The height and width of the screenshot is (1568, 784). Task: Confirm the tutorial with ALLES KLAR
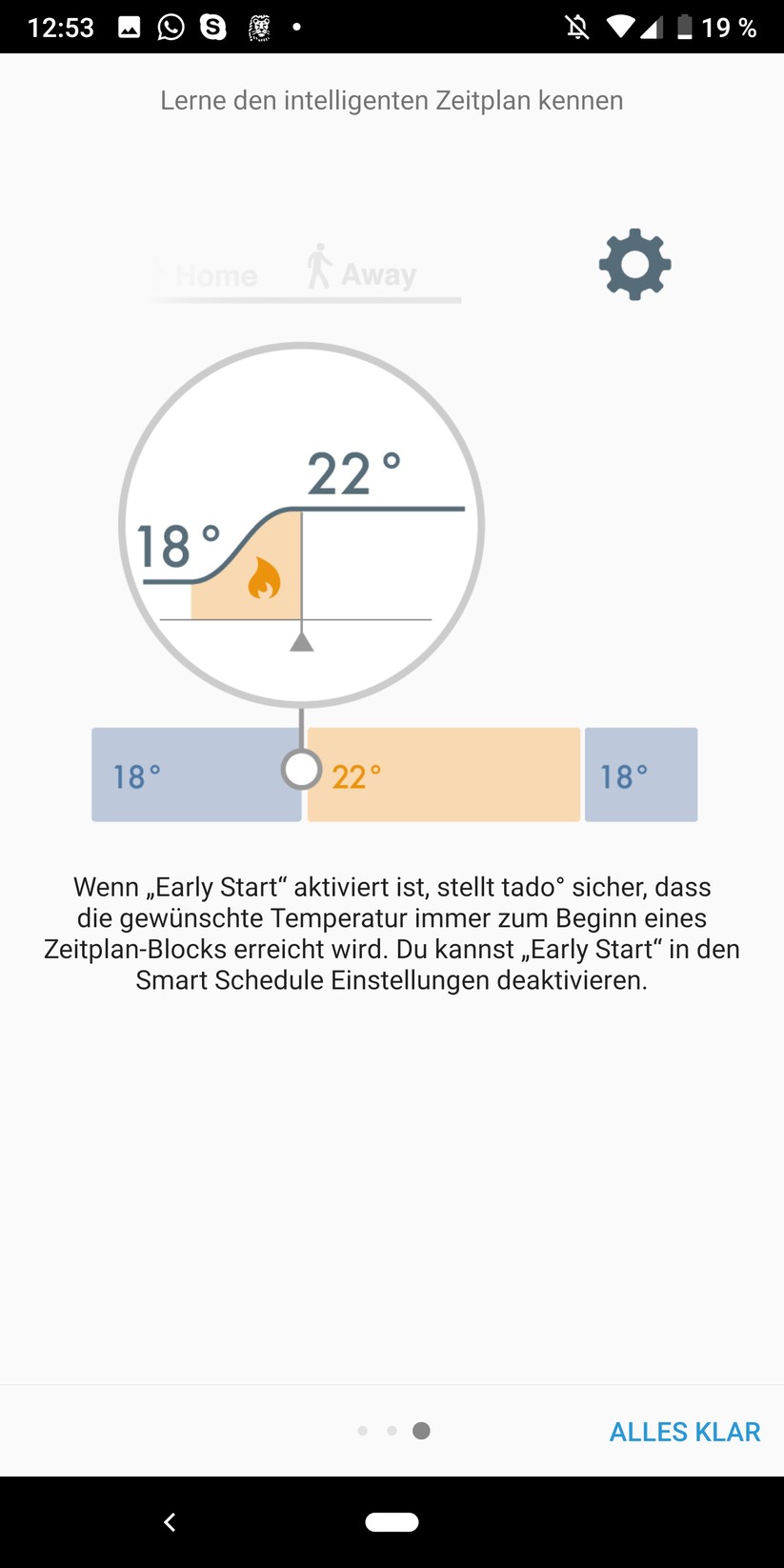(x=684, y=1432)
